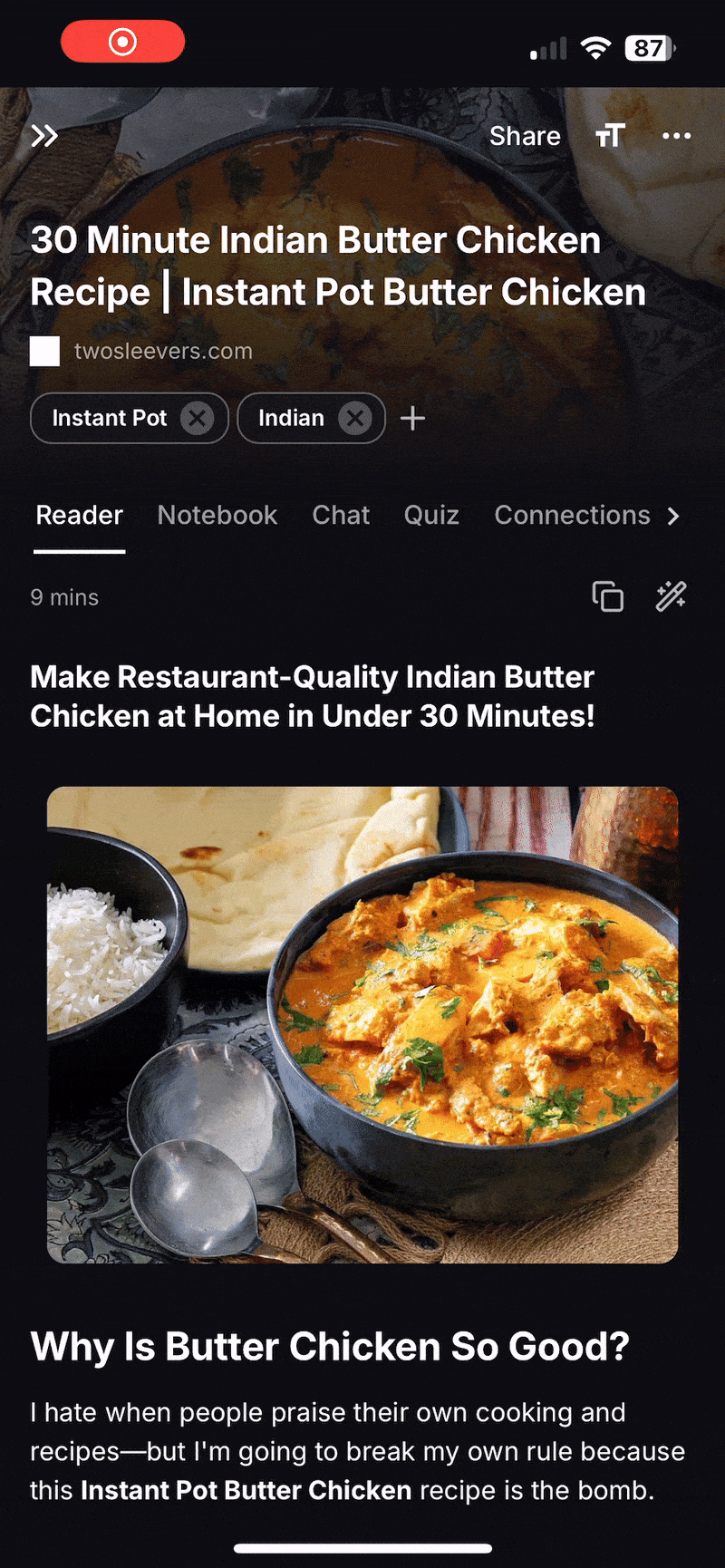Open the text size settings

pyautogui.click(x=610, y=136)
